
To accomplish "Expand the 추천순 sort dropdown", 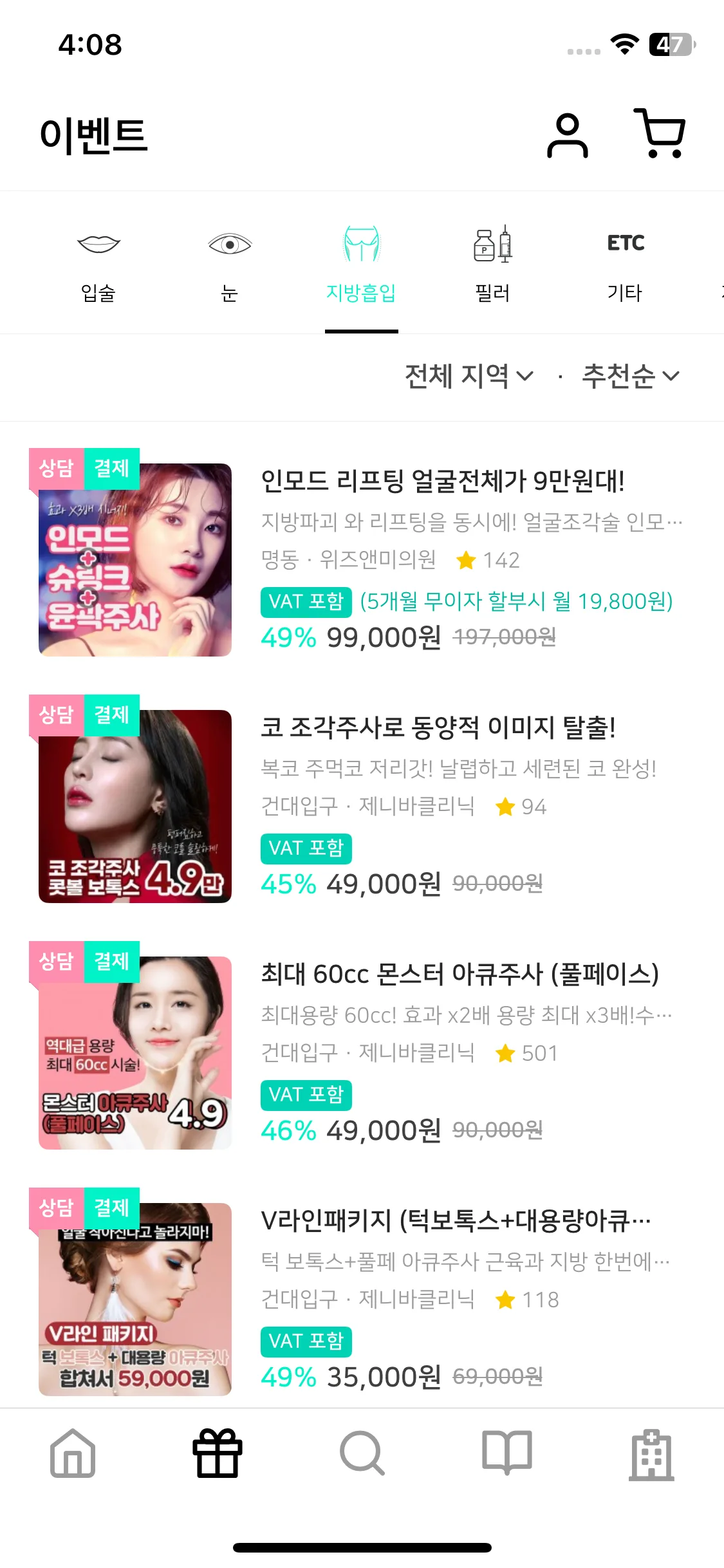I will click(630, 376).
